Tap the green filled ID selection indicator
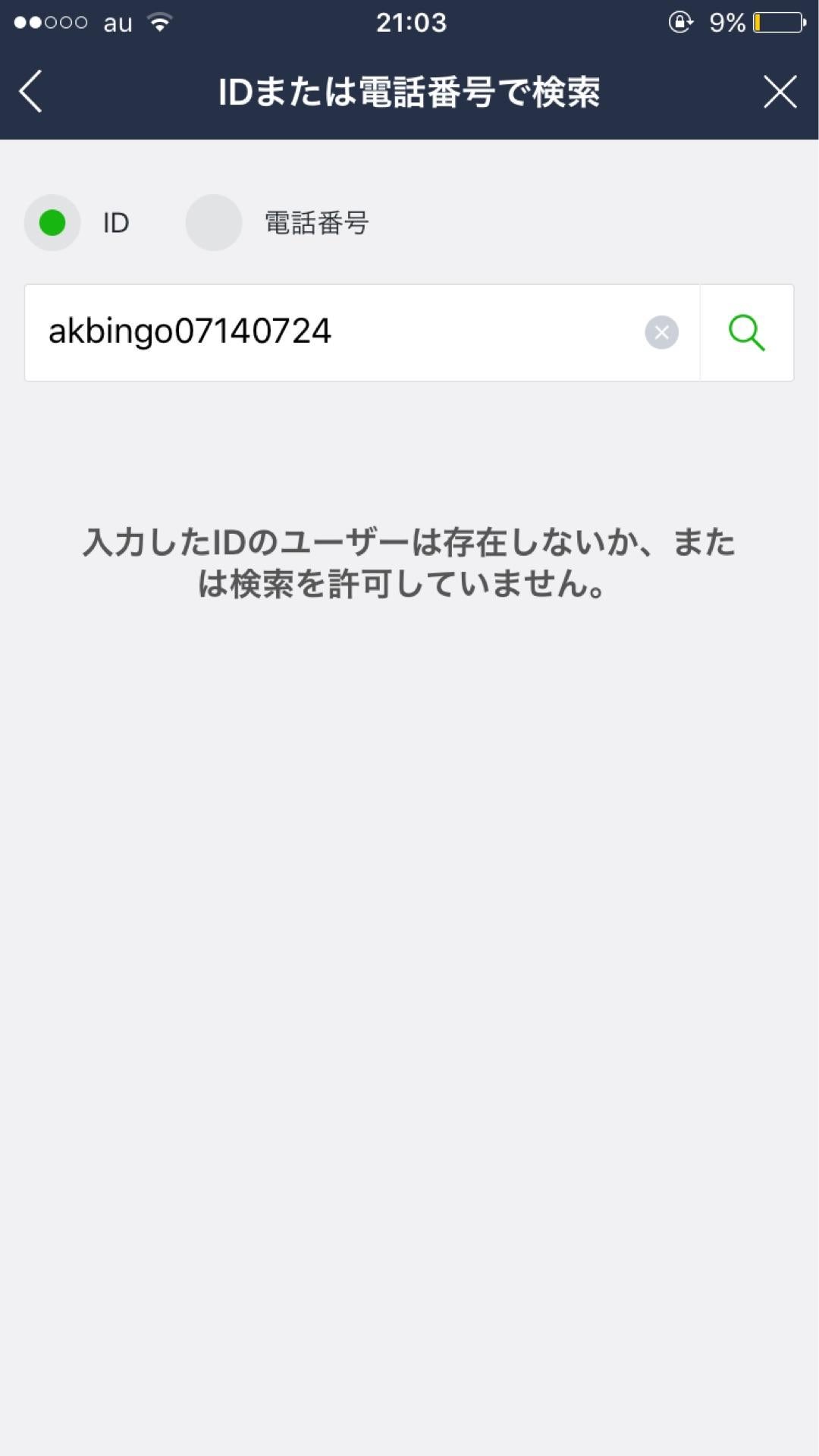Image resolution: width=819 pixels, height=1456 pixels. click(52, 222)
